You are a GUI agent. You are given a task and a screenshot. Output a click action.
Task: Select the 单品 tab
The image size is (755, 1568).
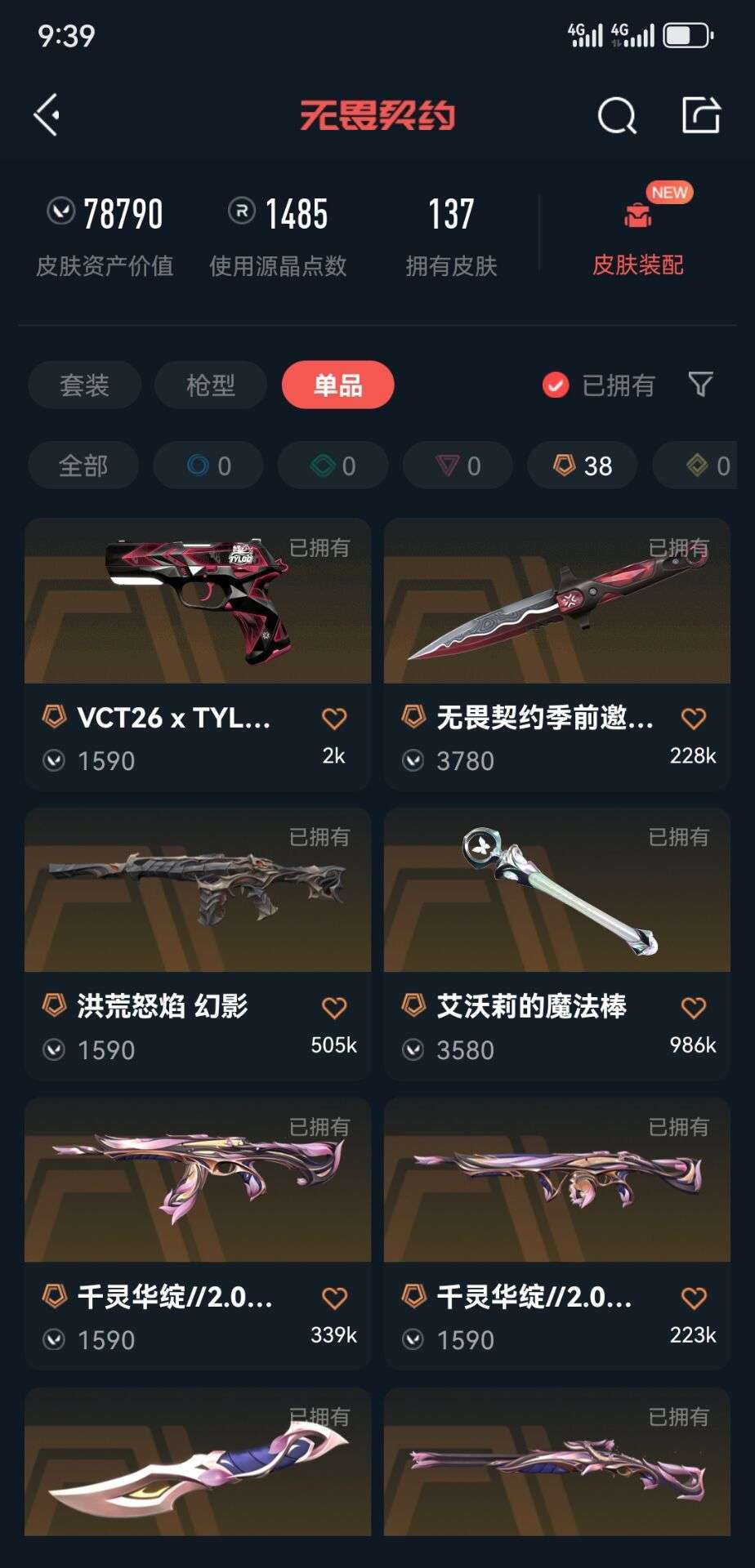click(337, 385)
